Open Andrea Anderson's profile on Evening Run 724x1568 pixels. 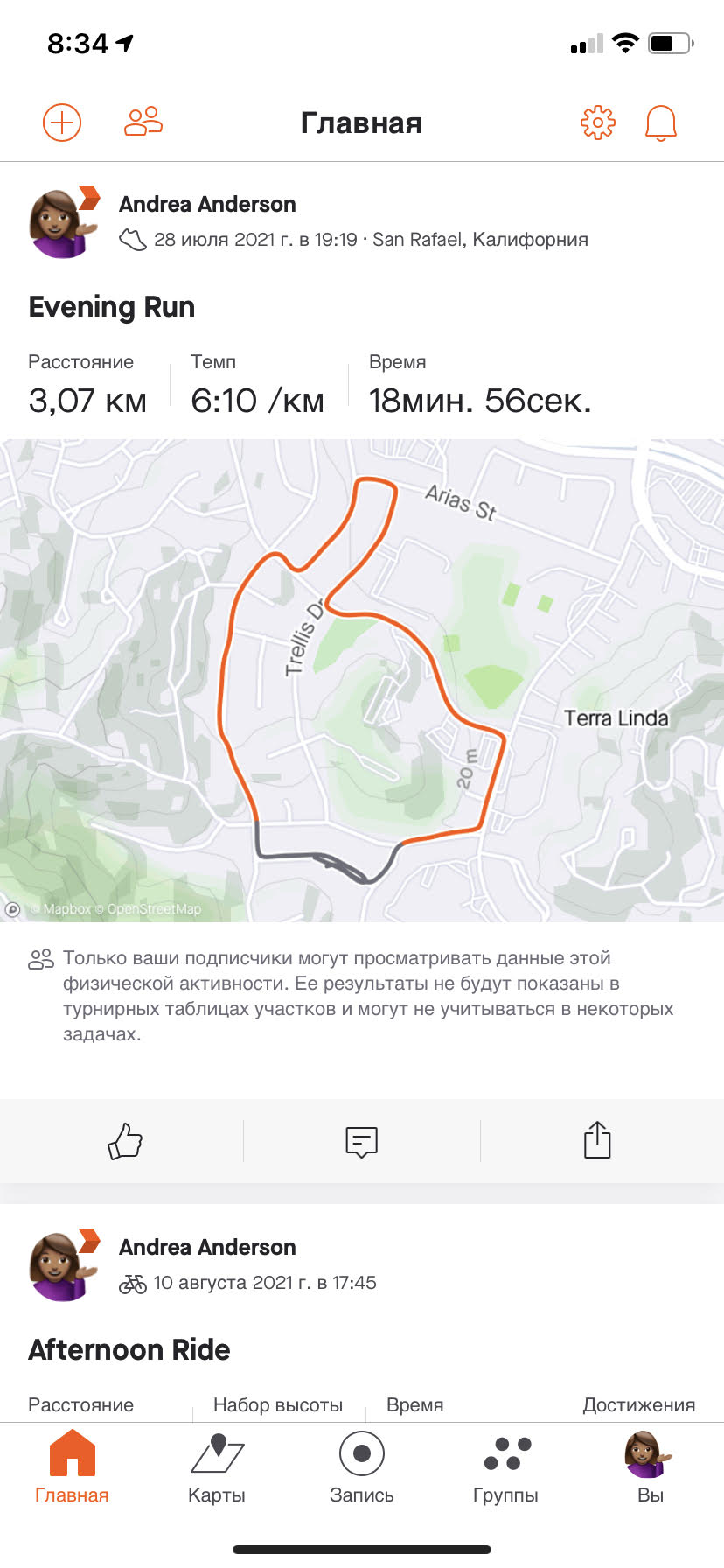207,204
